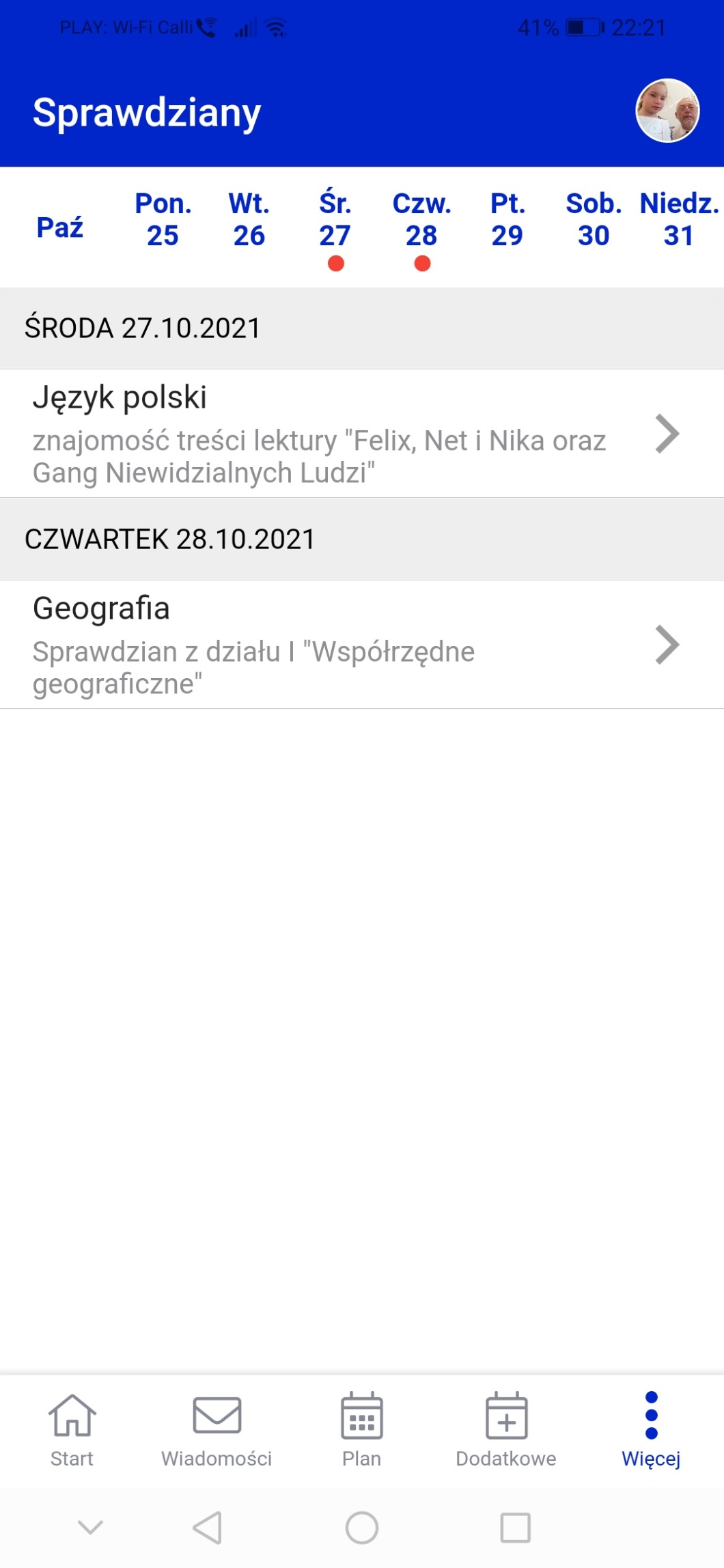Image resolution: width=724 pixels, height=1568 pixels.
Task: Select Saturday the 30th
Action: 593,220
